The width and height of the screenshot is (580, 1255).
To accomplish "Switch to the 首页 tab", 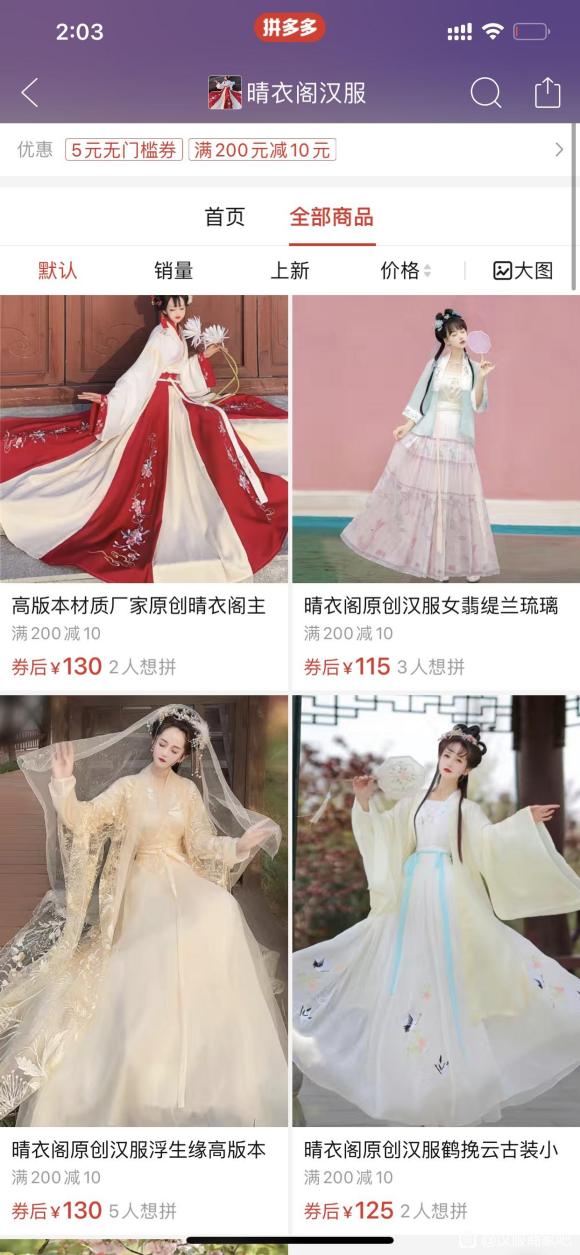I will coord(224,217).
